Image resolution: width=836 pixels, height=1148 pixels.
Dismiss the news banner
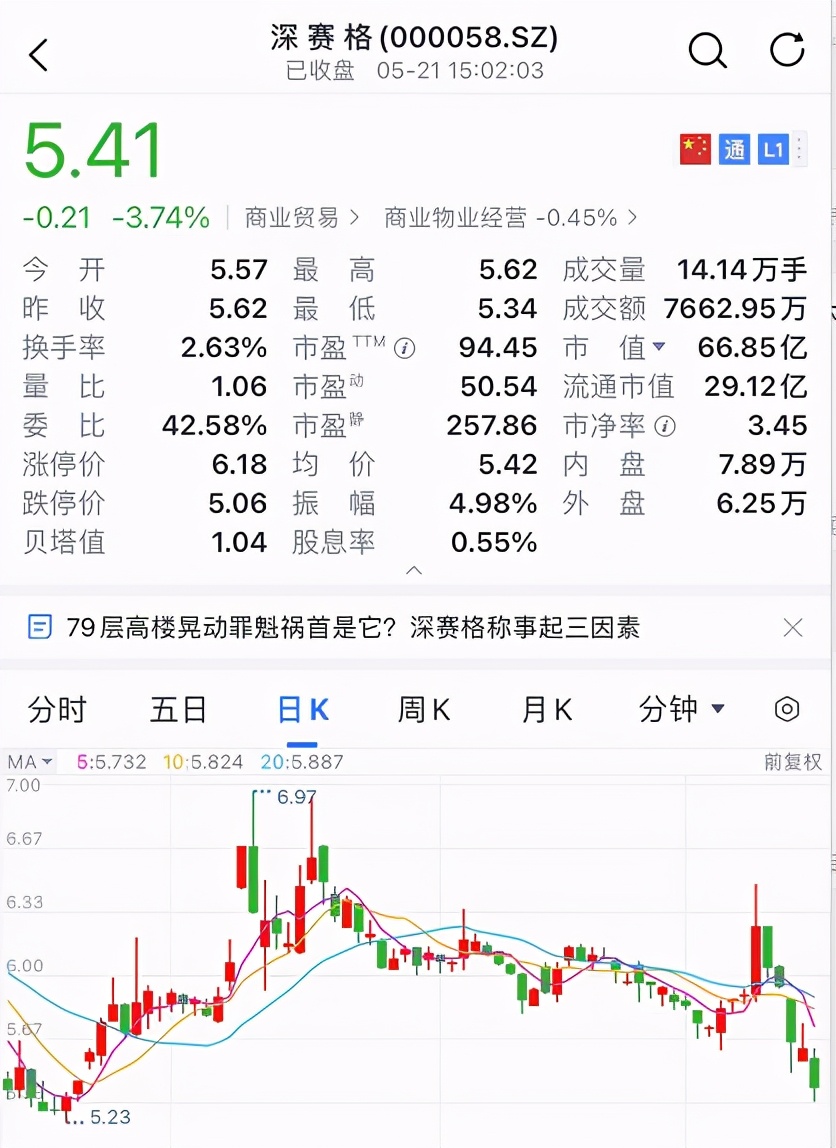(x=793, y=628)
